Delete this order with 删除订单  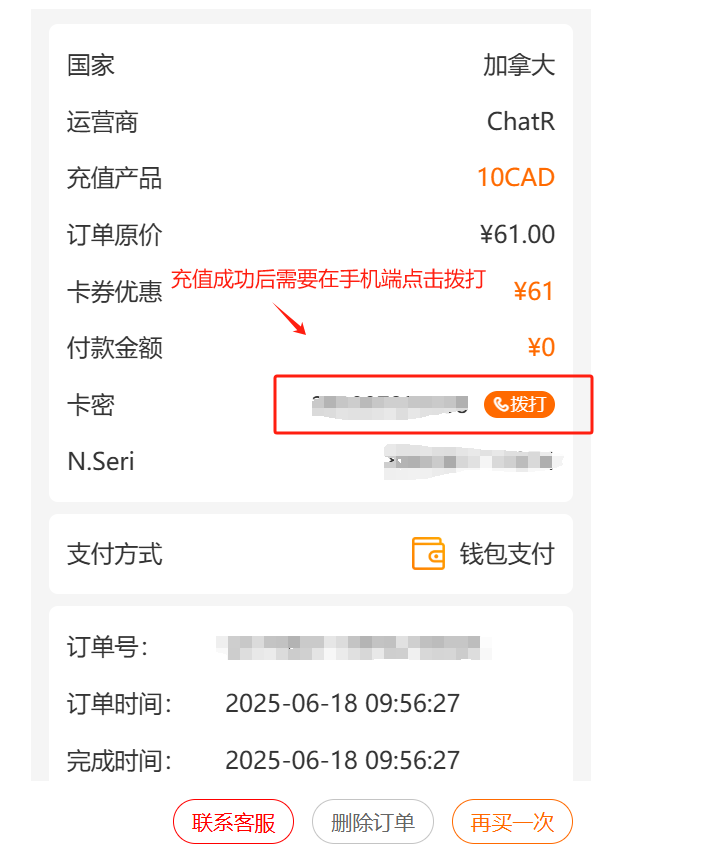click(x=372, y=822)
